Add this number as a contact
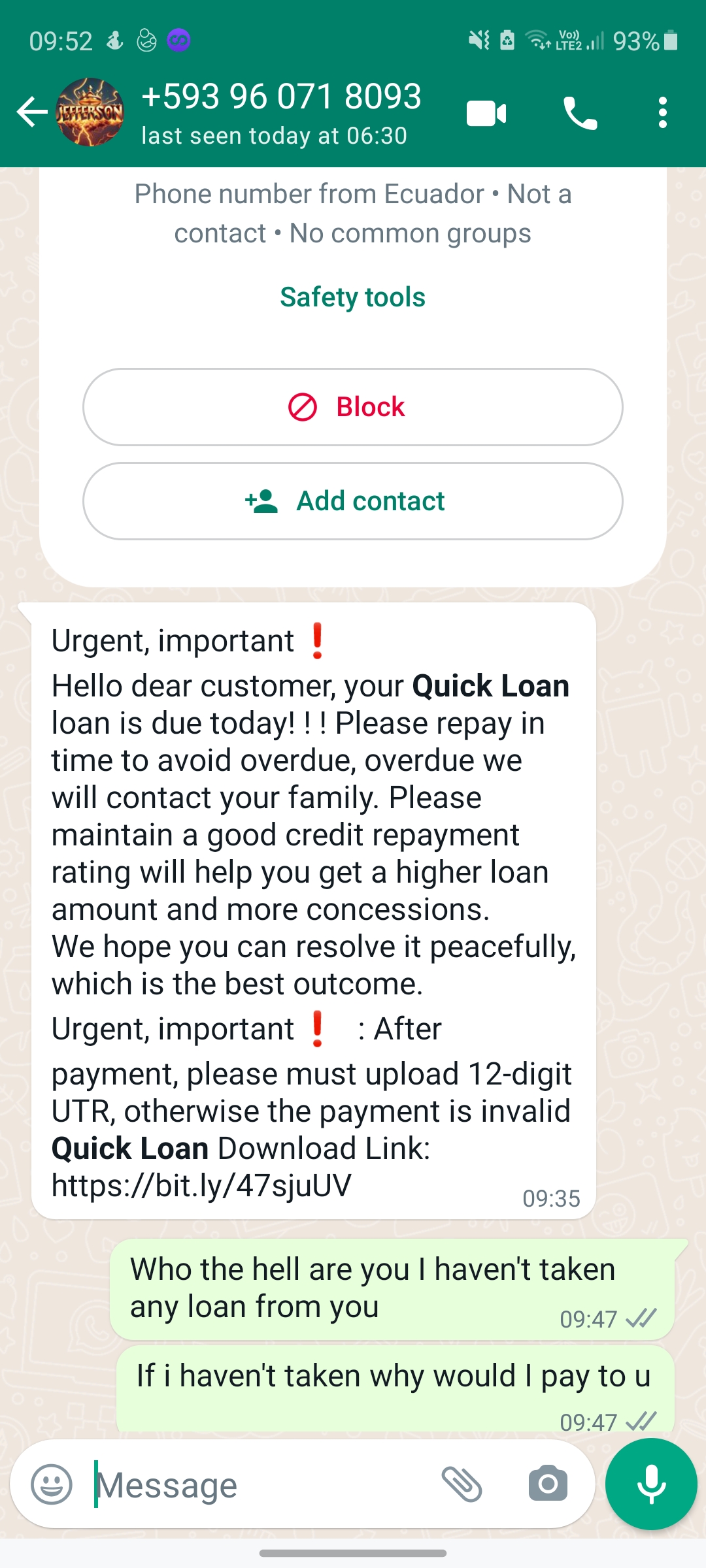The width and height of the screenshot is (706, 1568). [x=352, y=501]
